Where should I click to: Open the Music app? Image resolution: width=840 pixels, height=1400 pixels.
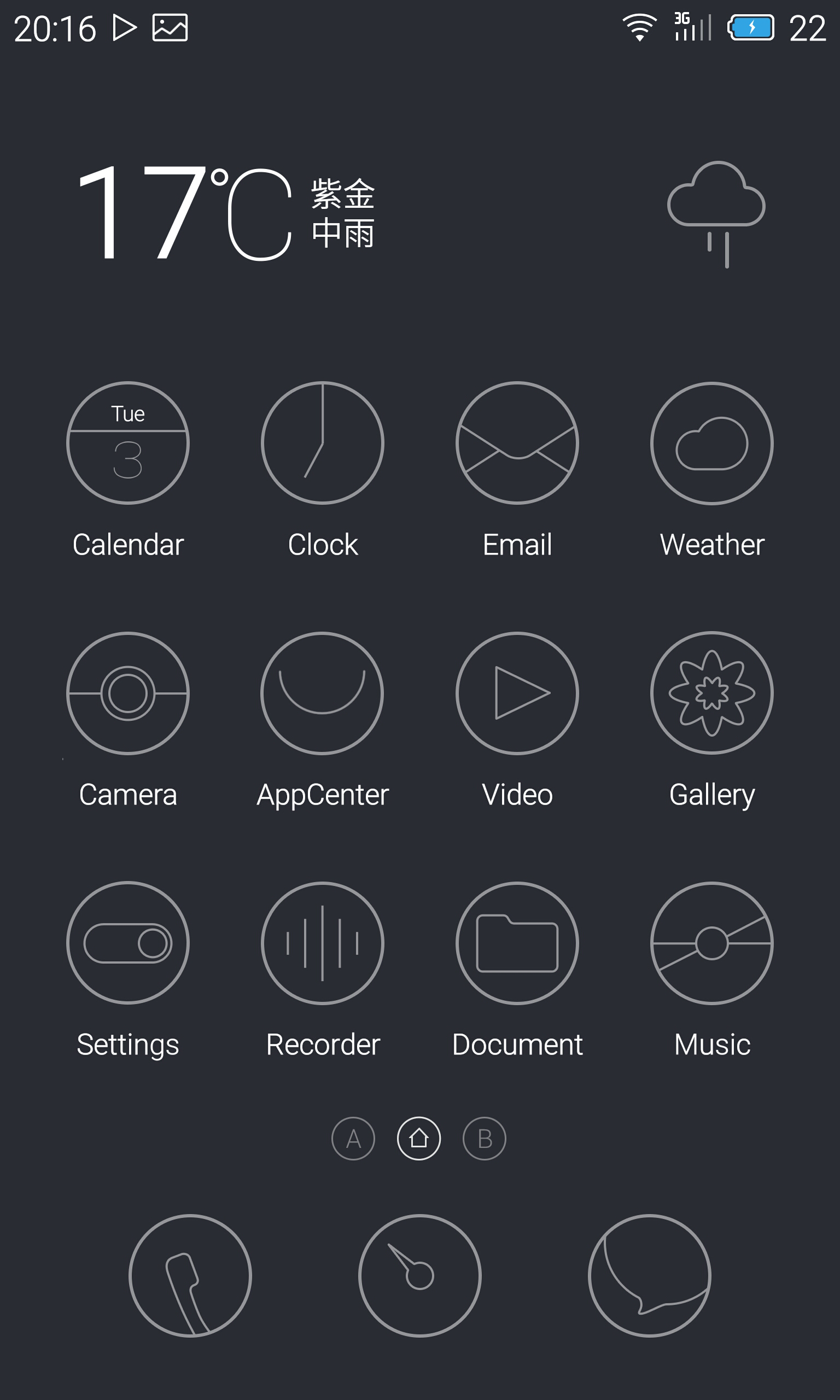tap(712, 943)
